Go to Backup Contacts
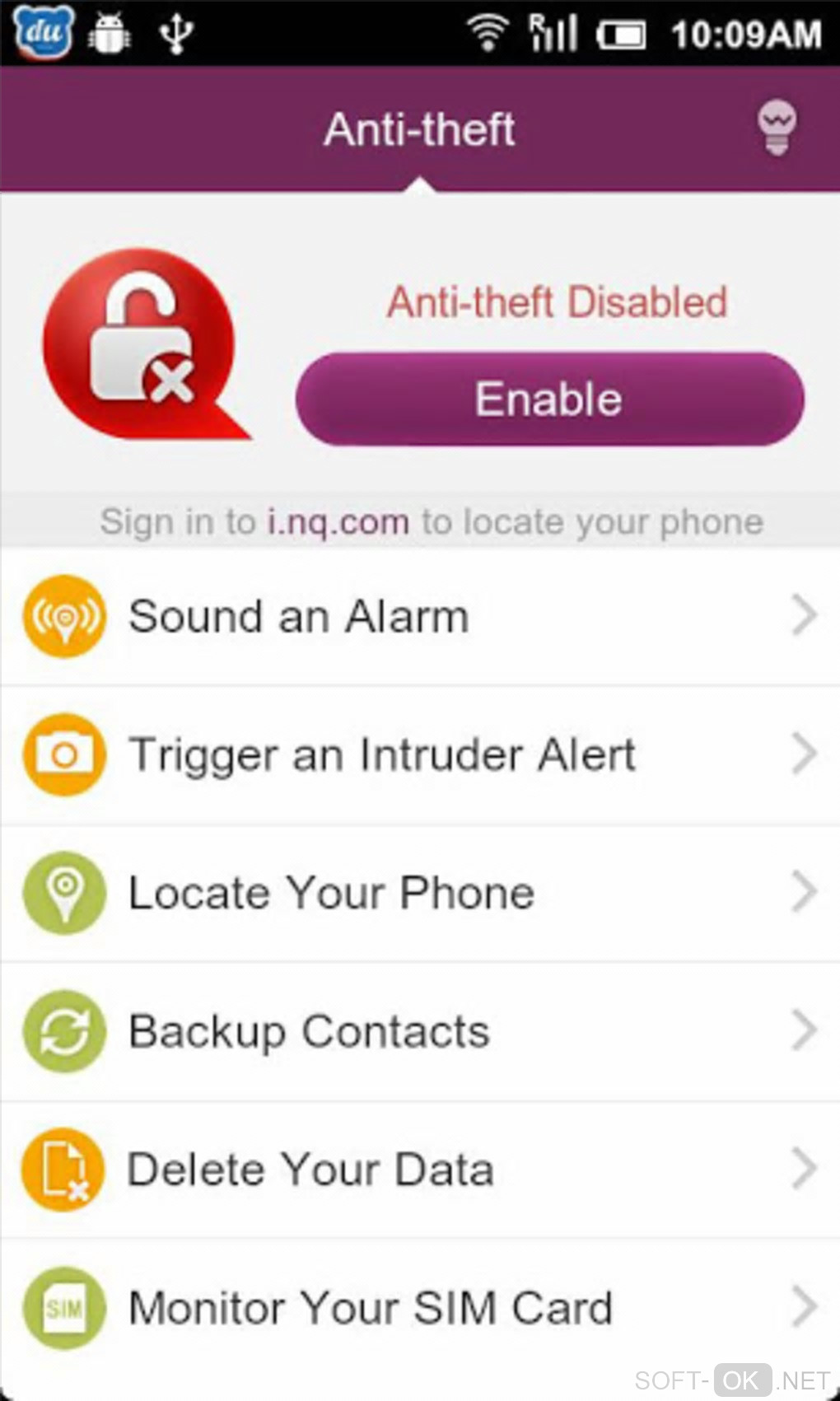 coord(420,1031)
